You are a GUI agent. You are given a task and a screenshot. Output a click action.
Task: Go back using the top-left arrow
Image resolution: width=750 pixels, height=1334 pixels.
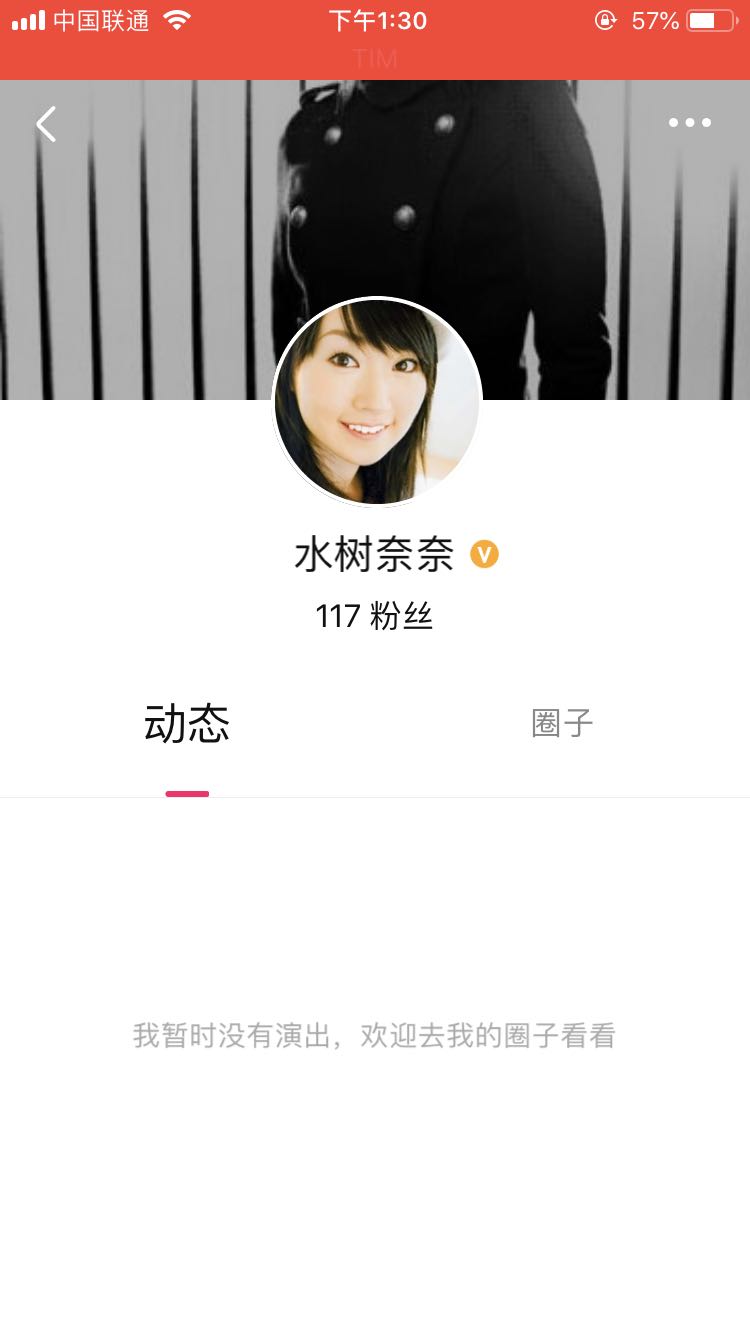(46, 124)
